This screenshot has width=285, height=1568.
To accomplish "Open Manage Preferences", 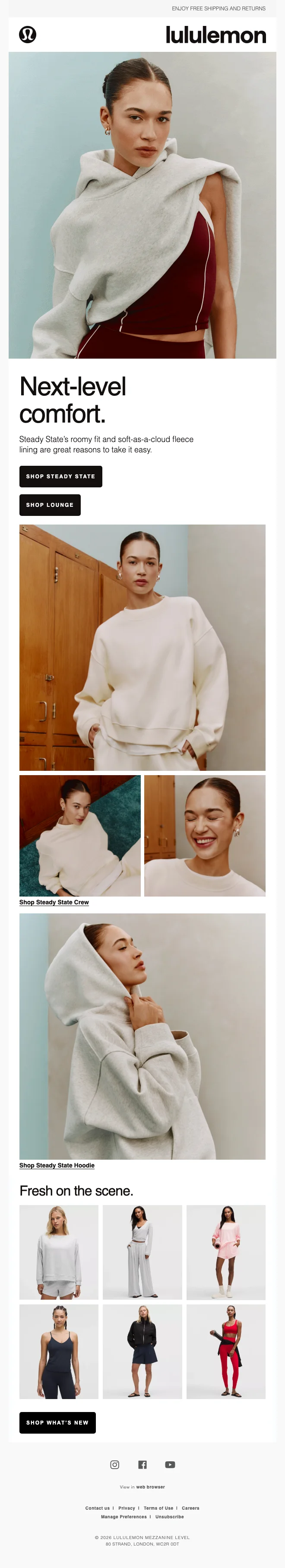I will (x=123, y=1517).
